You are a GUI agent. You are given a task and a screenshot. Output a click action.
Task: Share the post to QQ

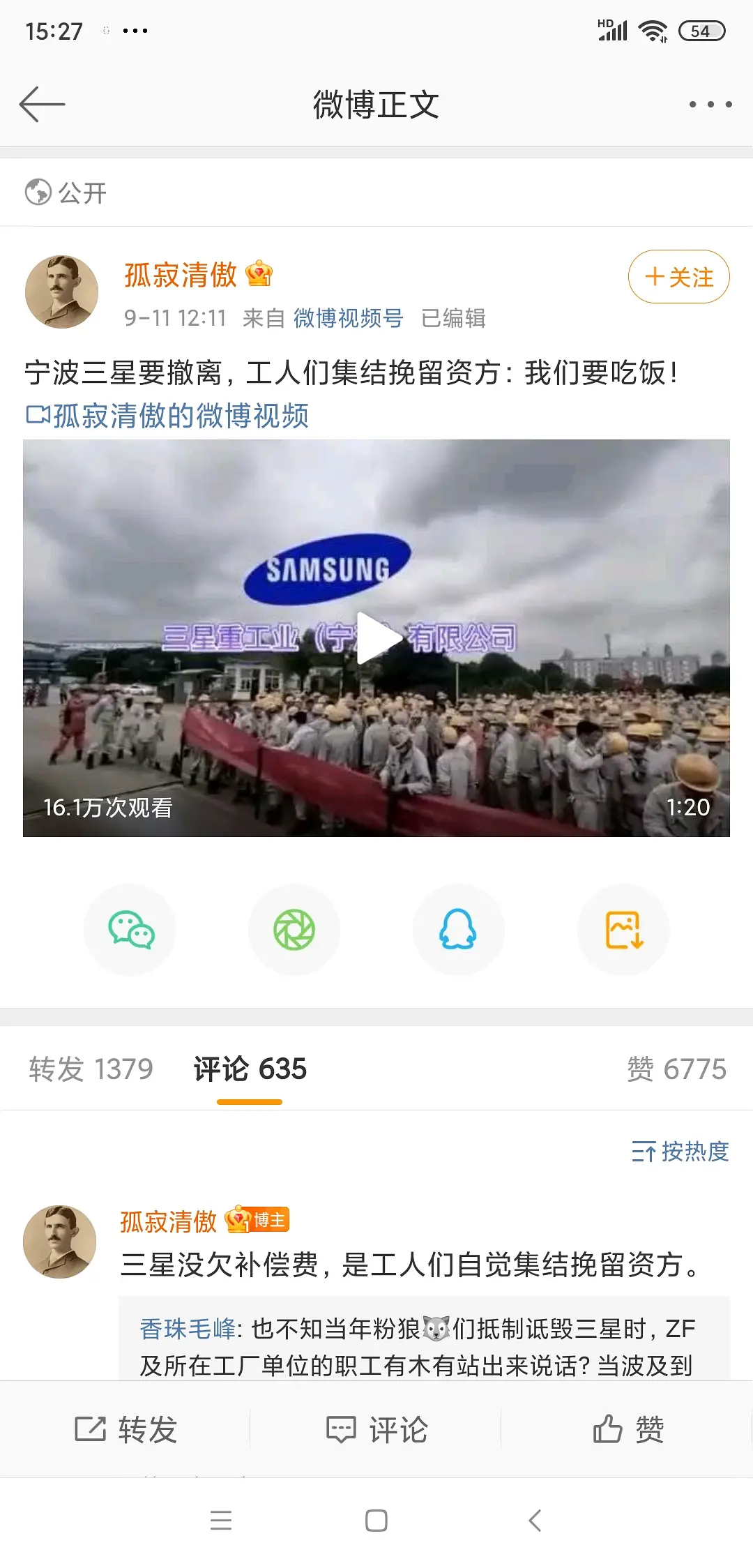pos(458,930)
